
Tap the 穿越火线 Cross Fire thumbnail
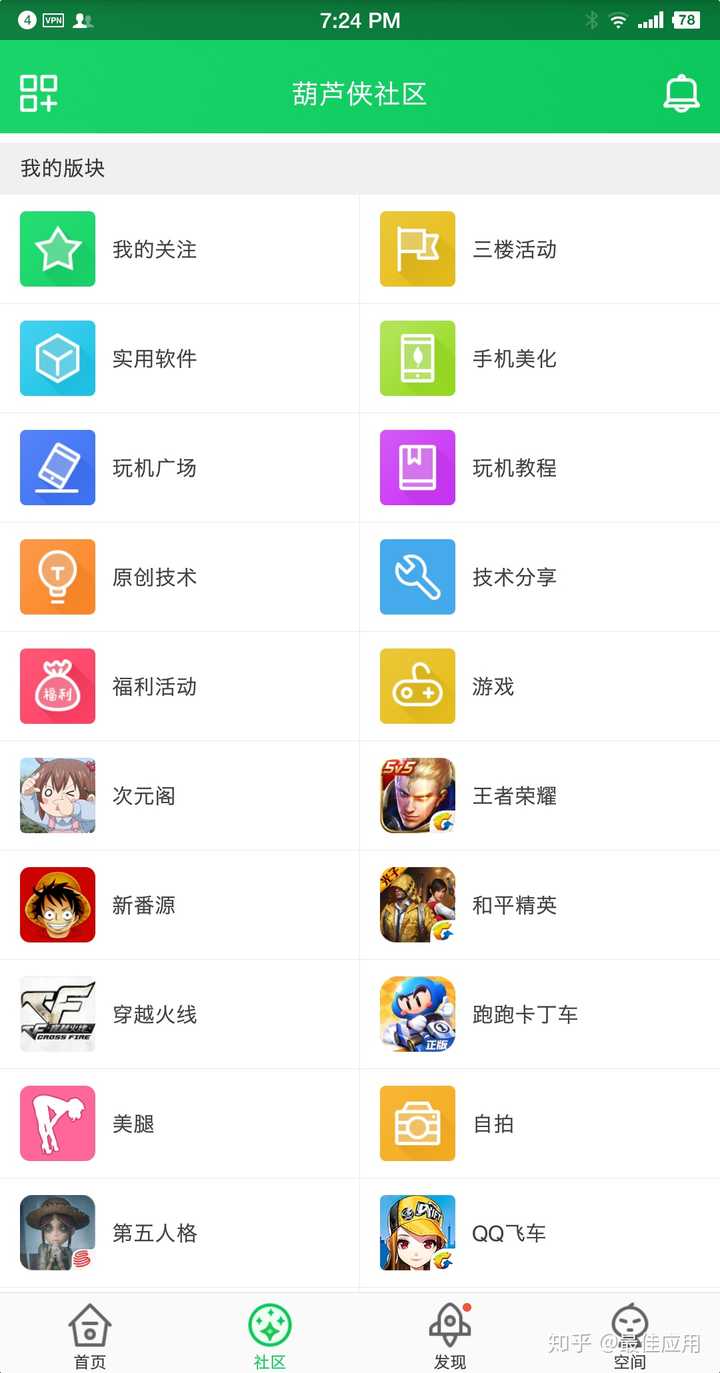coord(57,1014)
